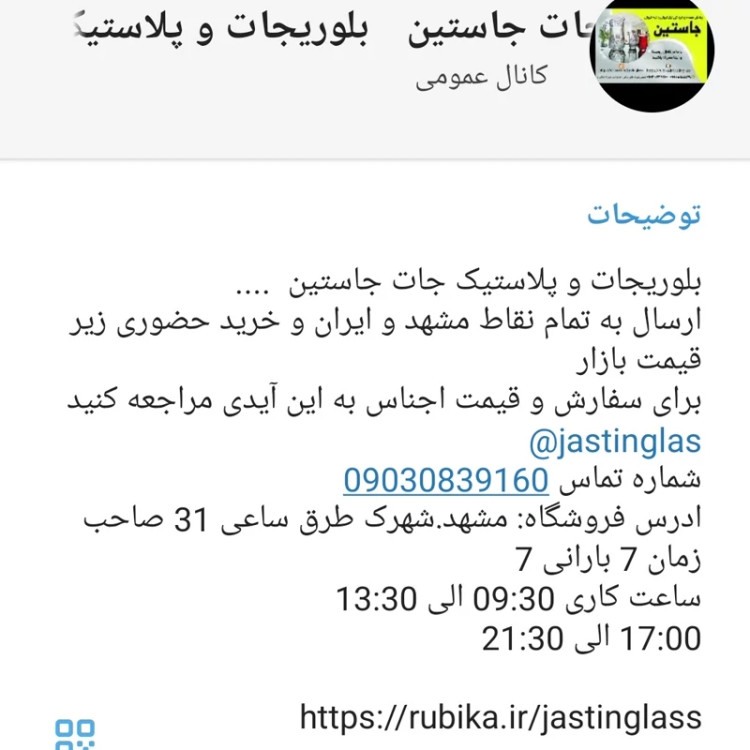The width and height of the screenshot is (750, 750).
Task: Open the rubika.ir/jastinglass channel link
Action: 500,716
